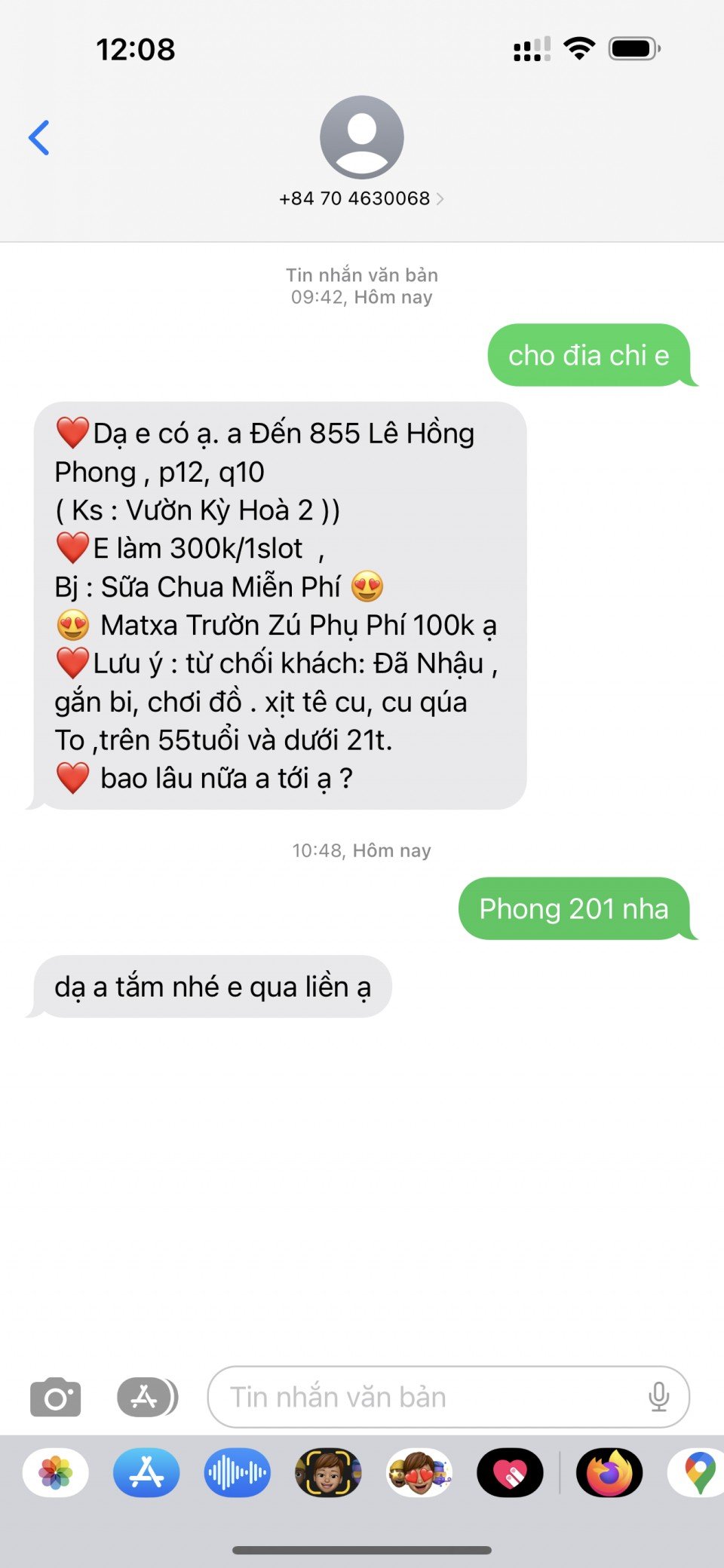This screenshot has width=724, height=1568.
Task: Open the Photos app in the app strip
Action: [x=56, y=1473]
